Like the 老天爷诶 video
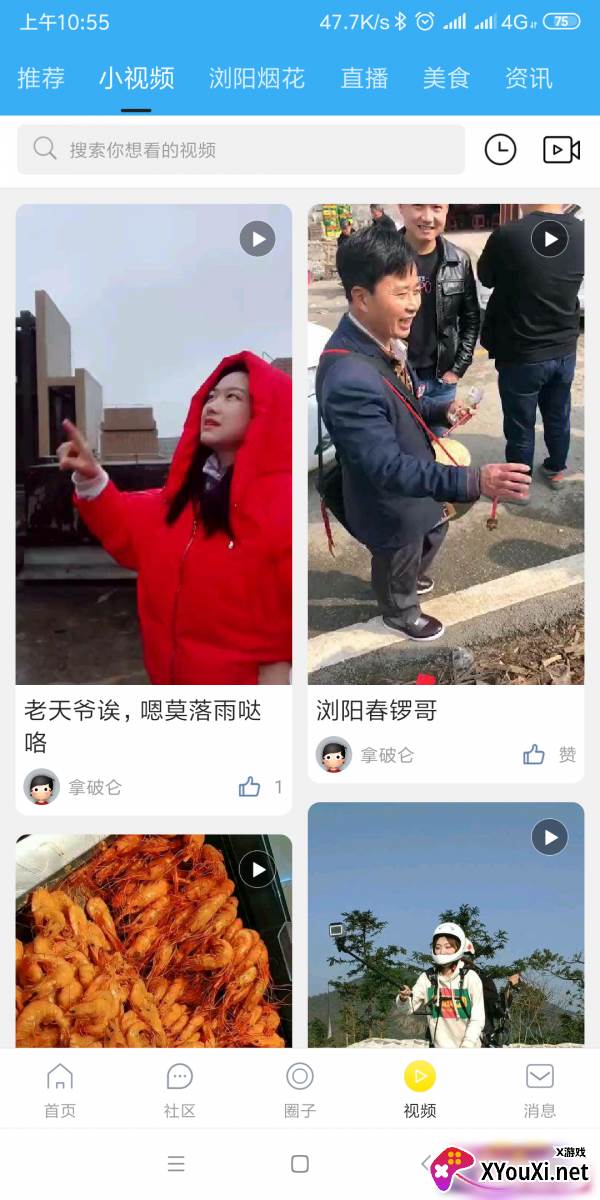The image size is (600, 1200). (250, 787)
